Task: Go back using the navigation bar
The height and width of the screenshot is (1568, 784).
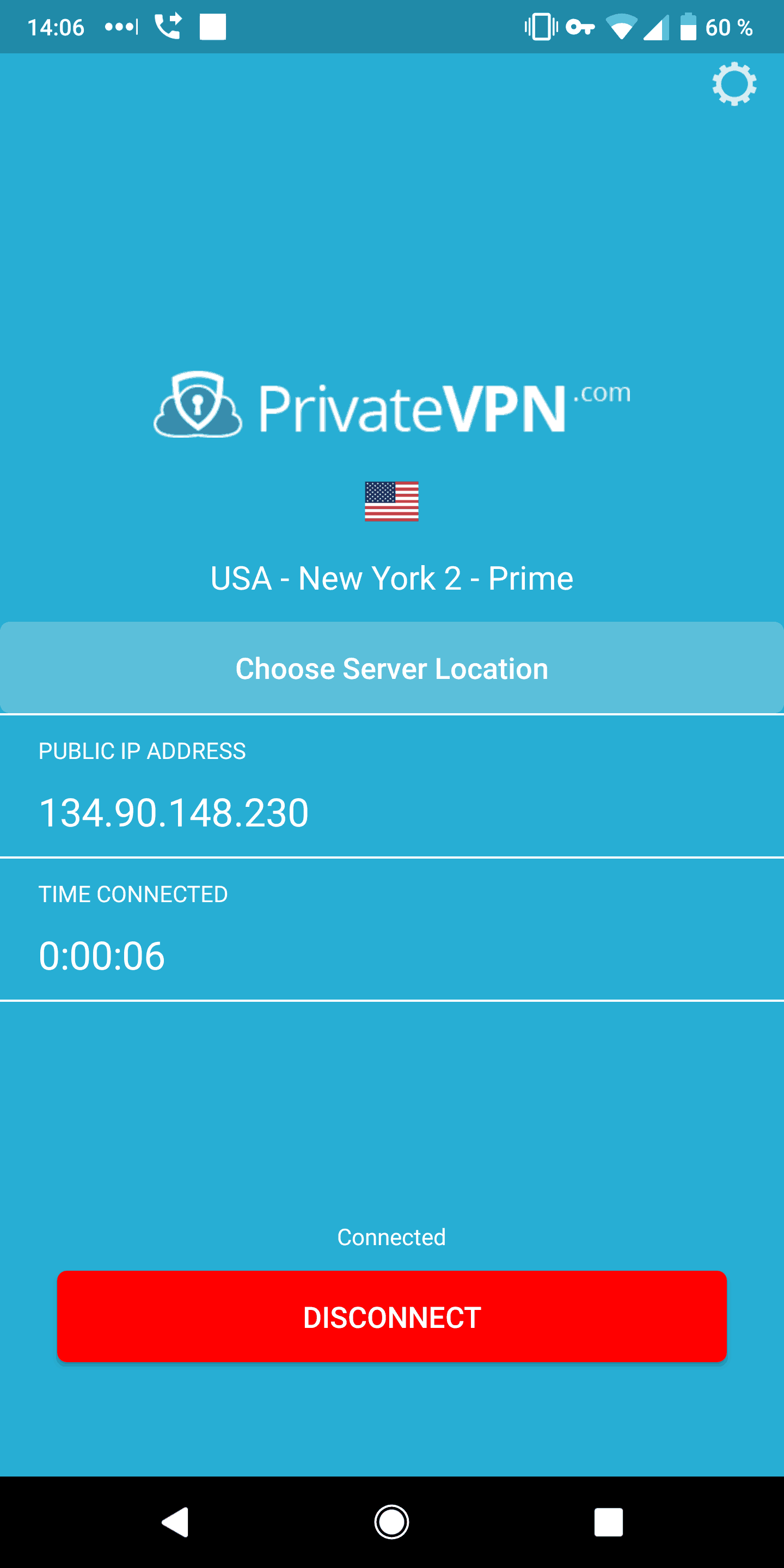Action: point(175,1522)
